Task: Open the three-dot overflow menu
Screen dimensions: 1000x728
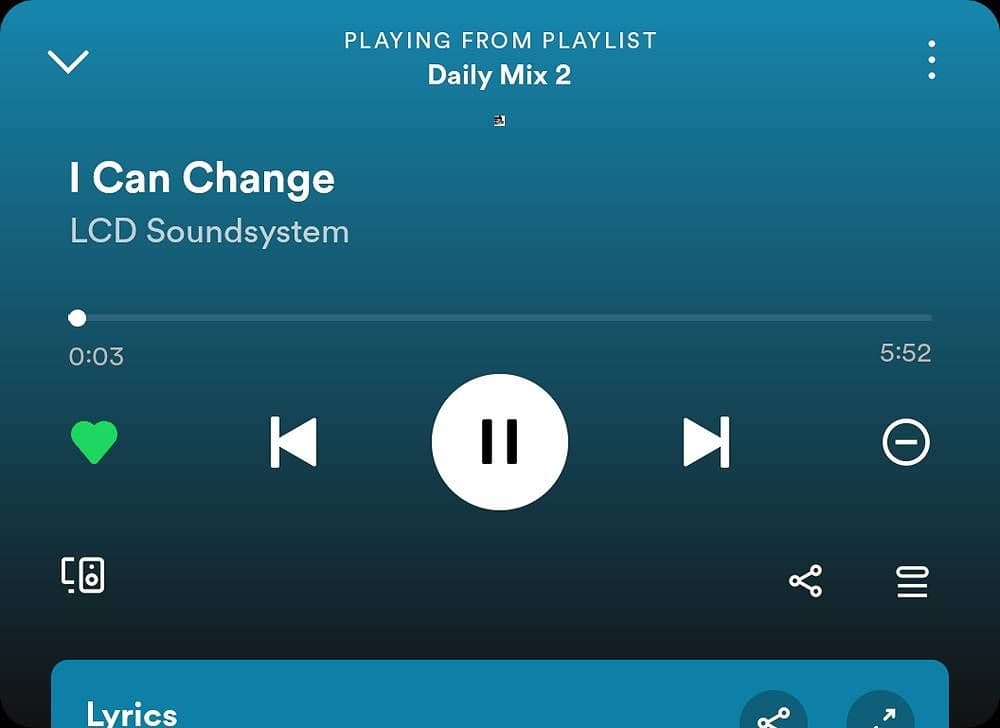Action: (x=931, y=60)
